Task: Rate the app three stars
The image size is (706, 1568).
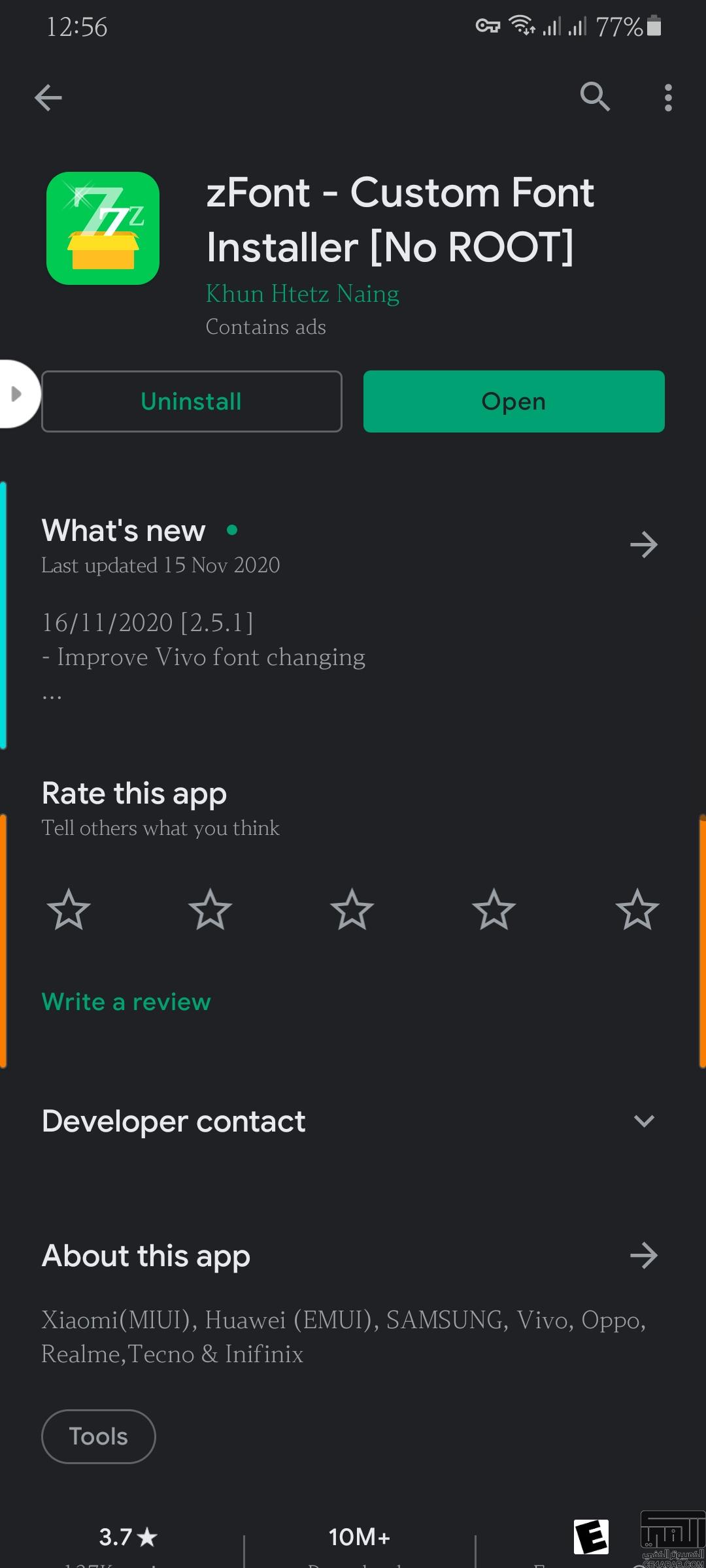Action: pos(352,909)
